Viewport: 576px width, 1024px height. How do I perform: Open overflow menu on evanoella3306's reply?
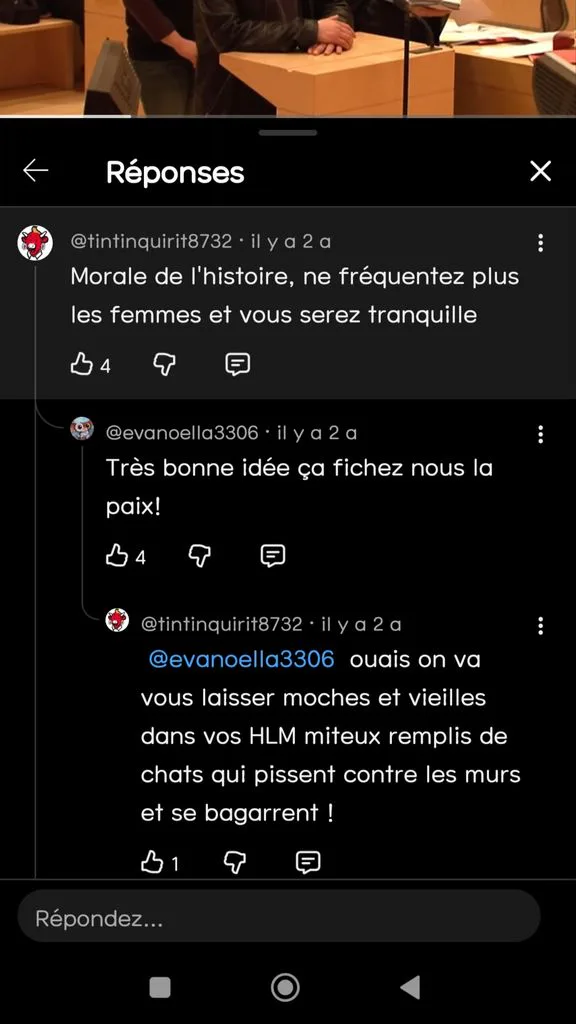pos(540,434)
